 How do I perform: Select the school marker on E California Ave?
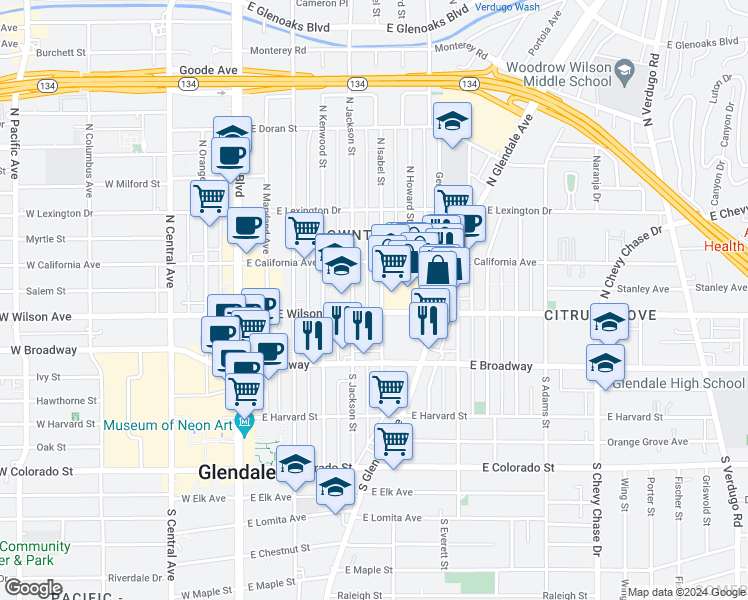pyautogui.click(x=341, y=267)
